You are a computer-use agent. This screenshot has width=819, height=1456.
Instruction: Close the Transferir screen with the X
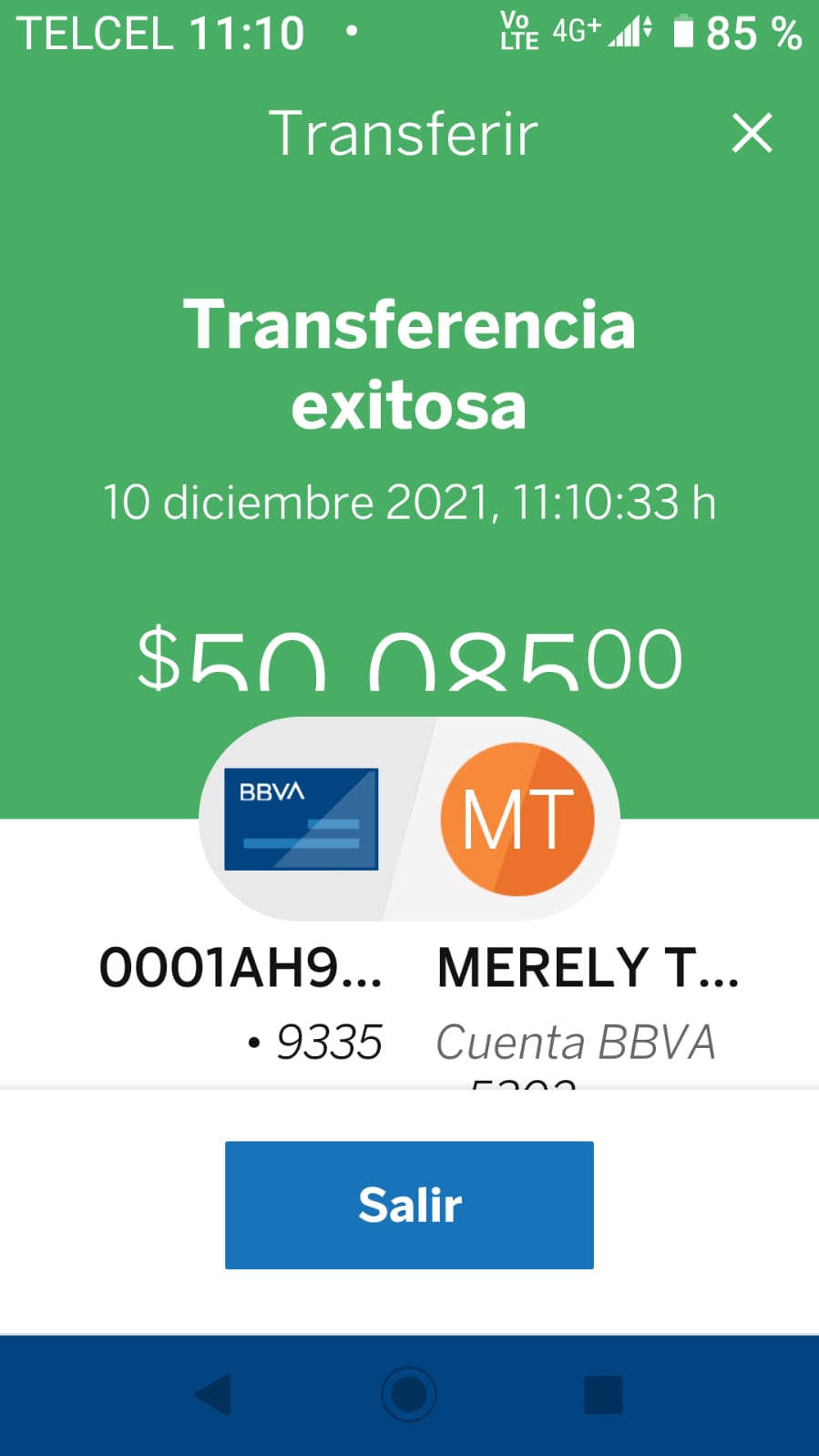point(752,133)
